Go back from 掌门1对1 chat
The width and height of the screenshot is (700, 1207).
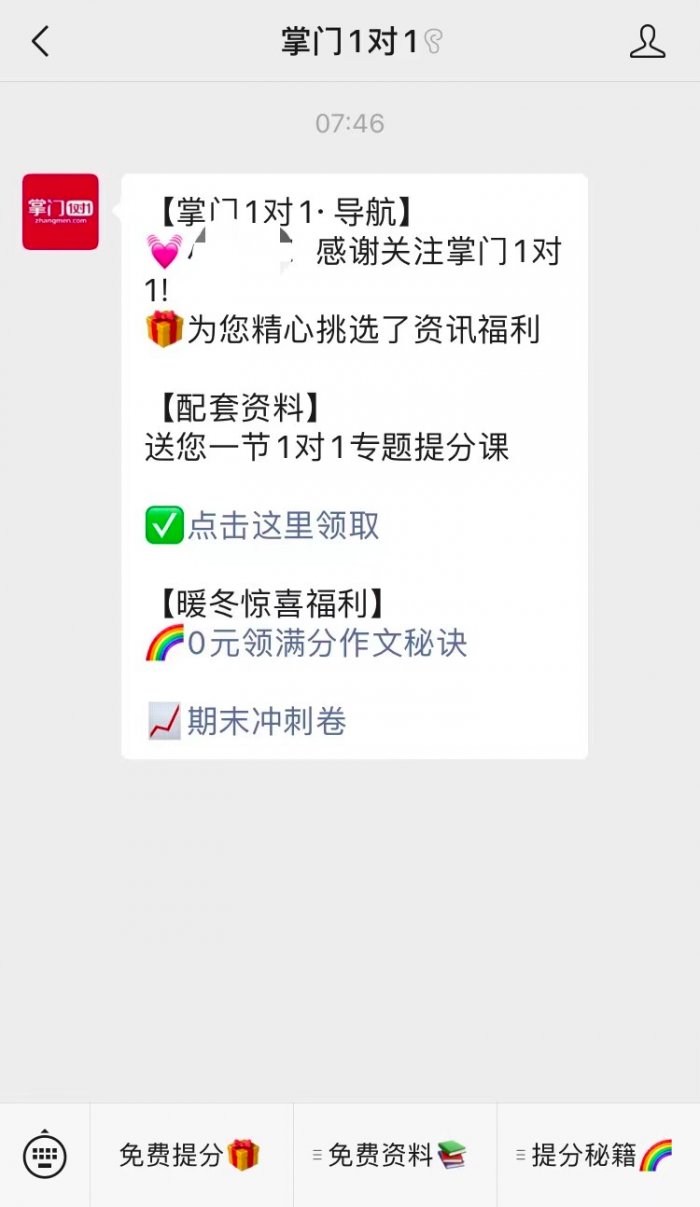[x=40, y=42]
